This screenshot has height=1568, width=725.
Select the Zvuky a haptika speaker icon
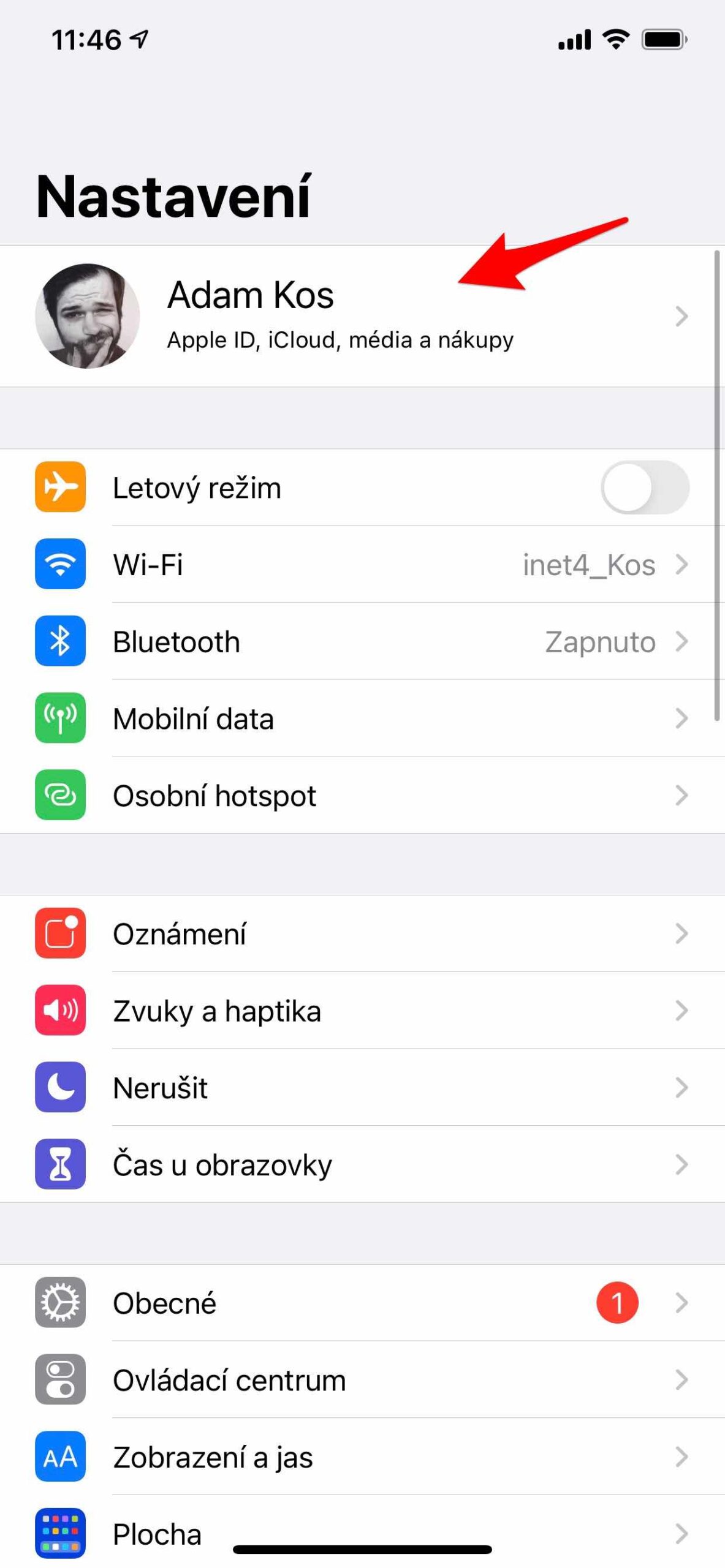pos(60,1011)
